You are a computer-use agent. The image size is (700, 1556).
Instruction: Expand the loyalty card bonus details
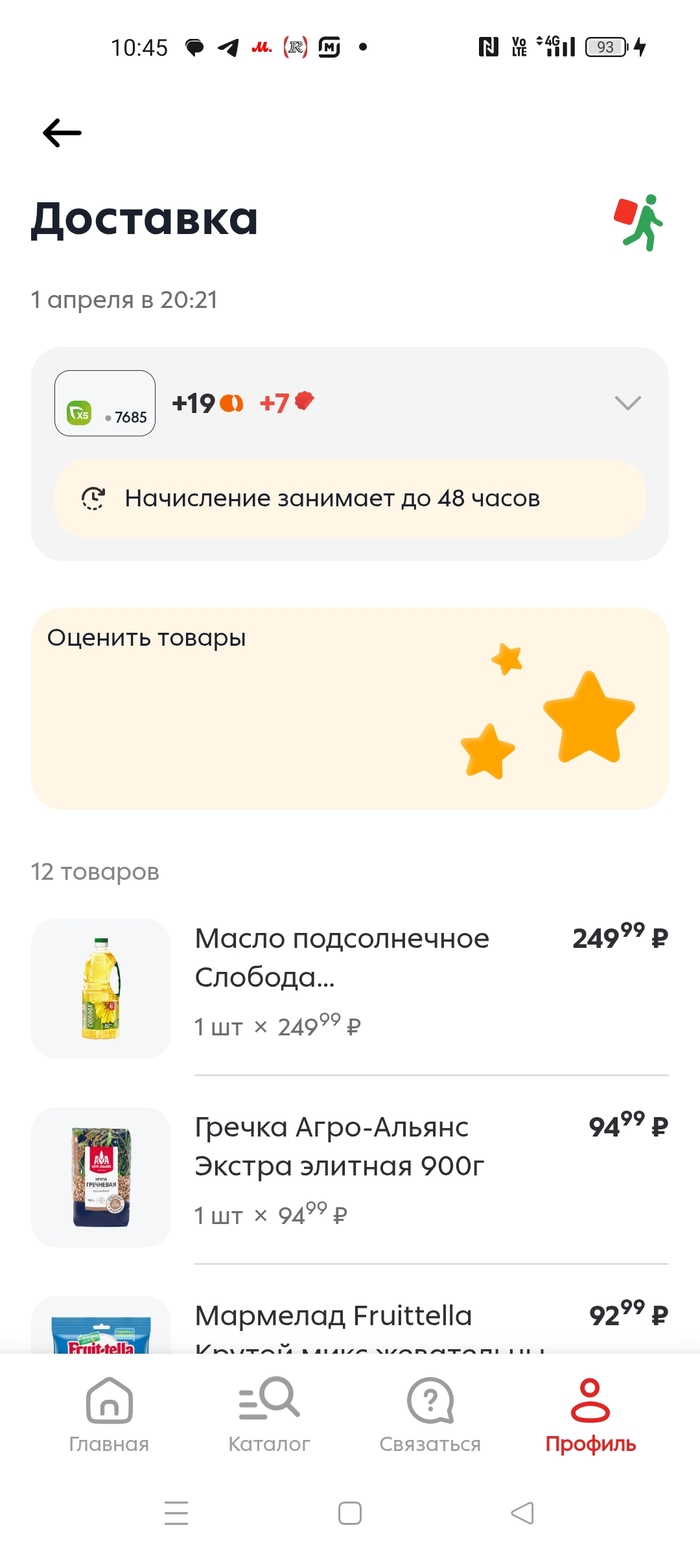627,403
